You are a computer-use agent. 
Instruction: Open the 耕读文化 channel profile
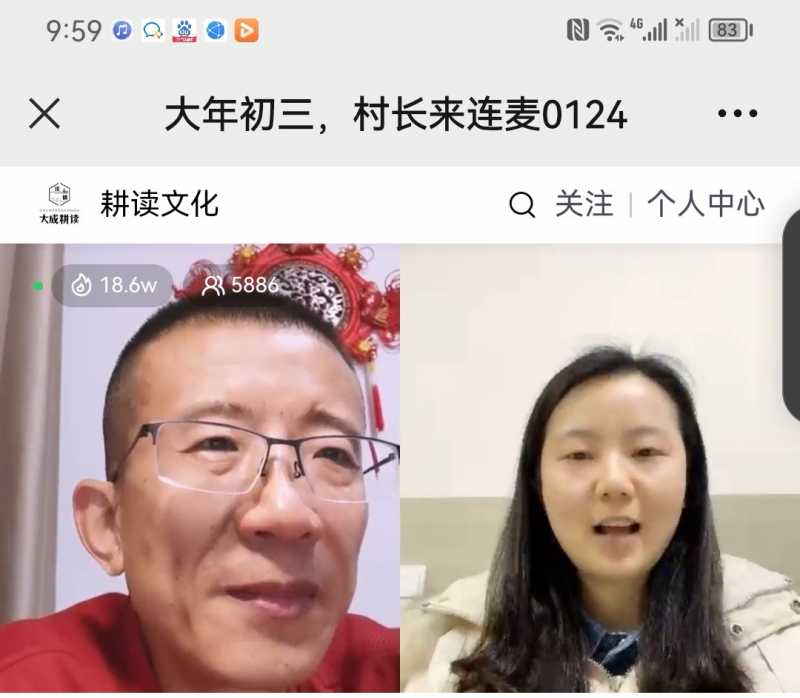(159, 204)
